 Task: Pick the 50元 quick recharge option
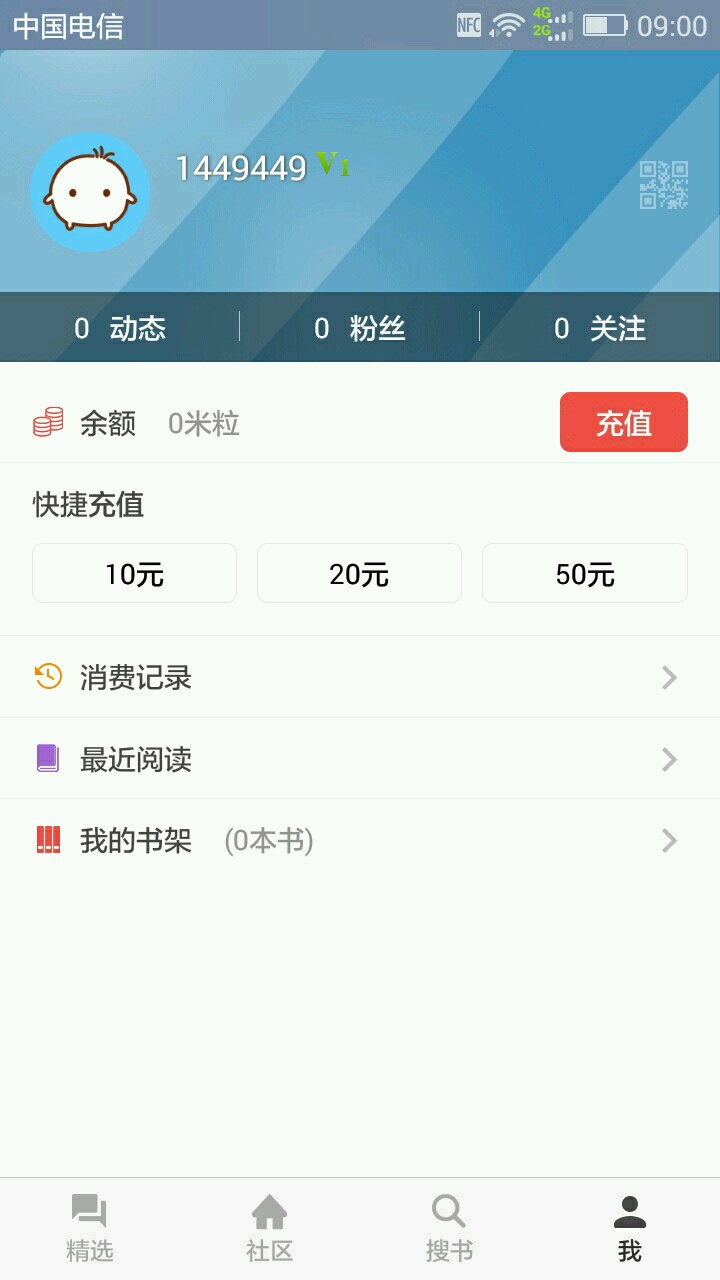pyautogui.click(x=584, y=574)
